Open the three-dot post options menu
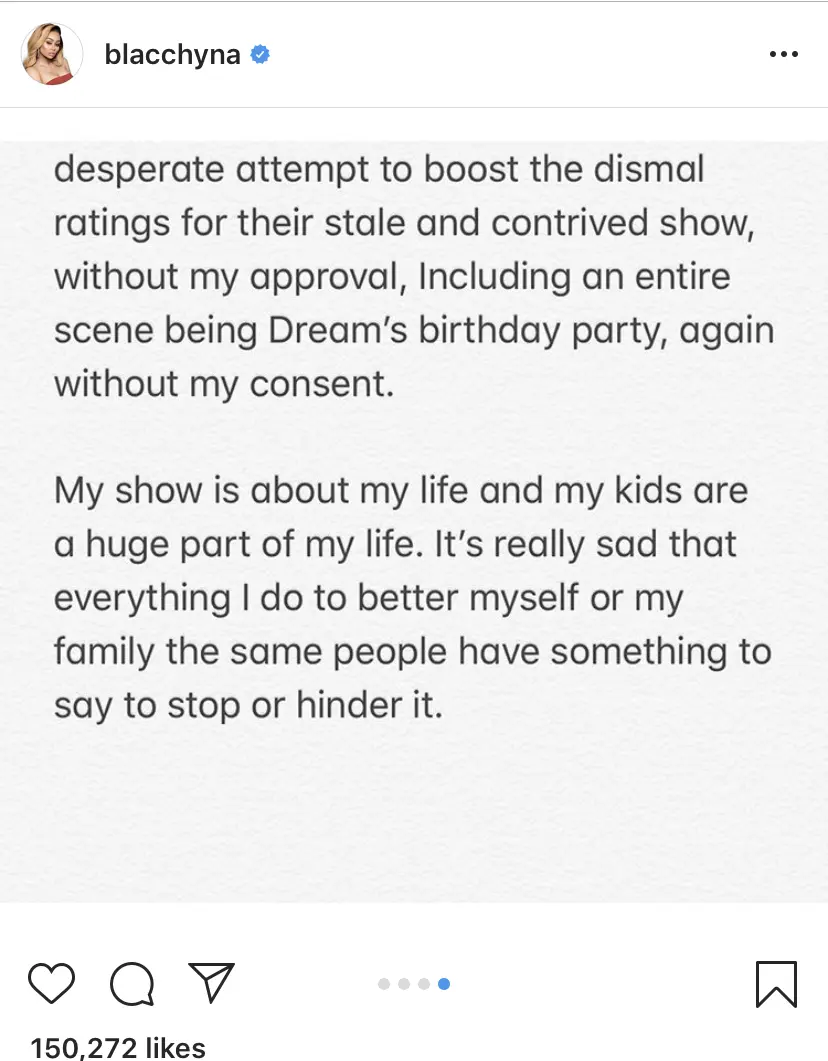 coord(783,54)
